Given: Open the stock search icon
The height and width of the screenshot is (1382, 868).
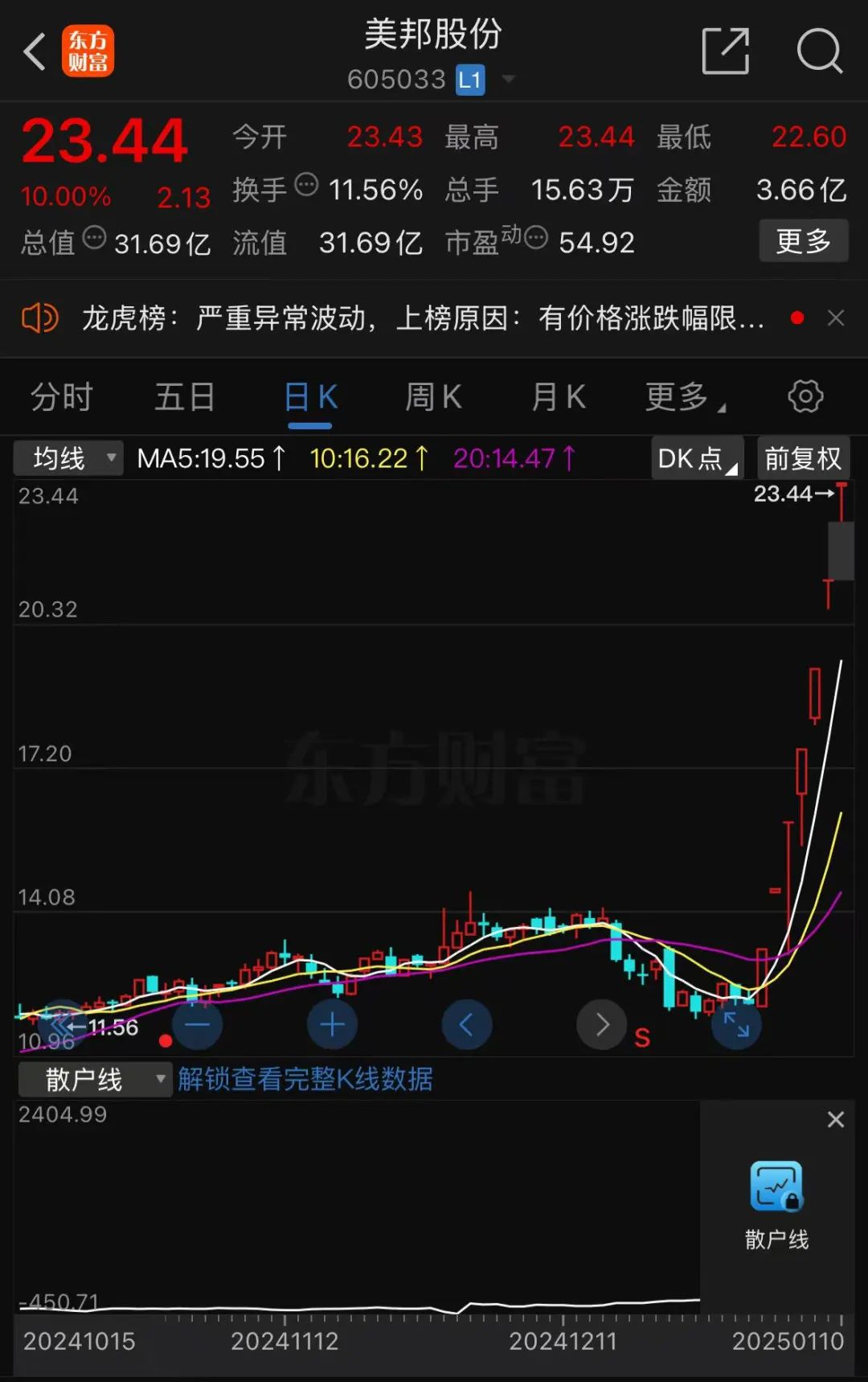Looking at the screenshot, I should pyautogui.click(x=819, y=50).
